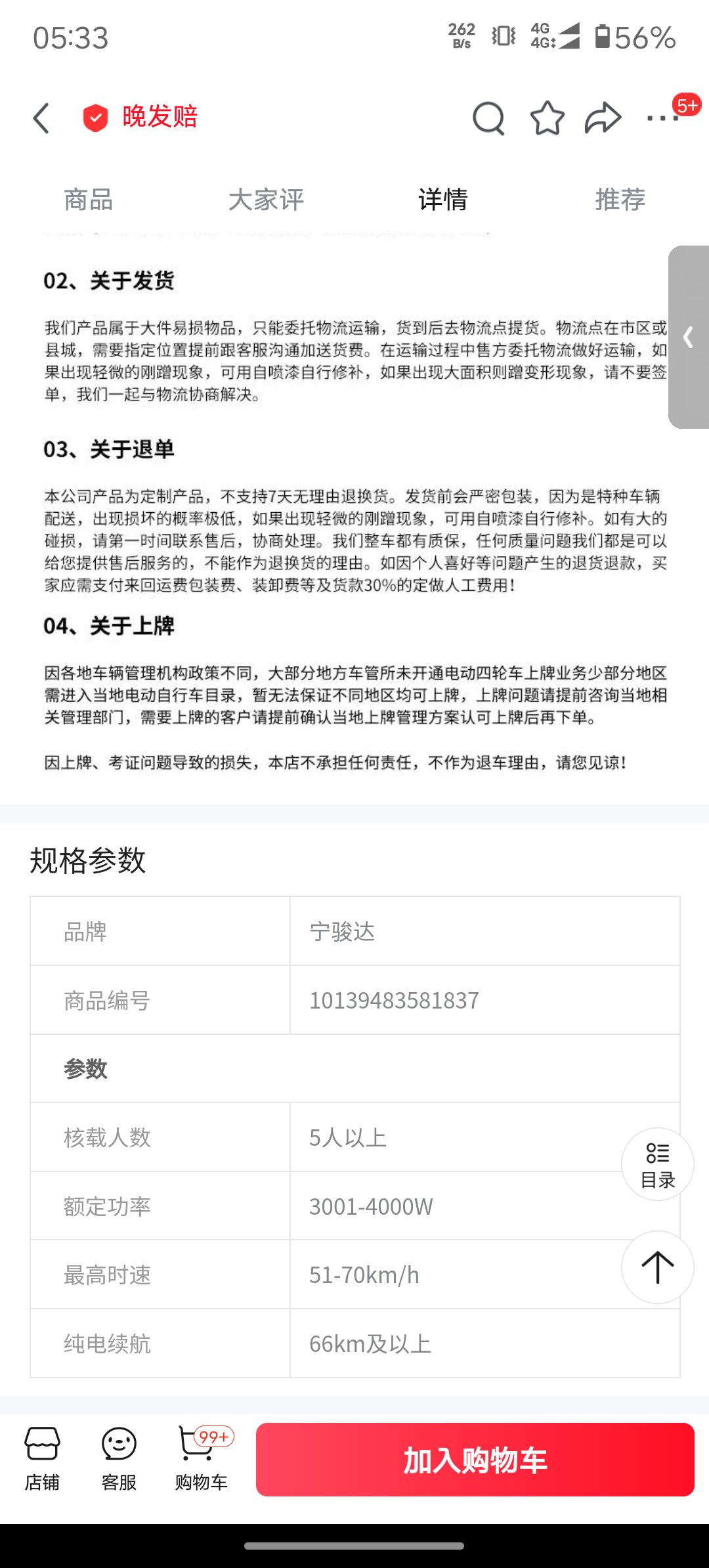
Task: Open the search icon in top bar
Action: [x=488, y=118]
